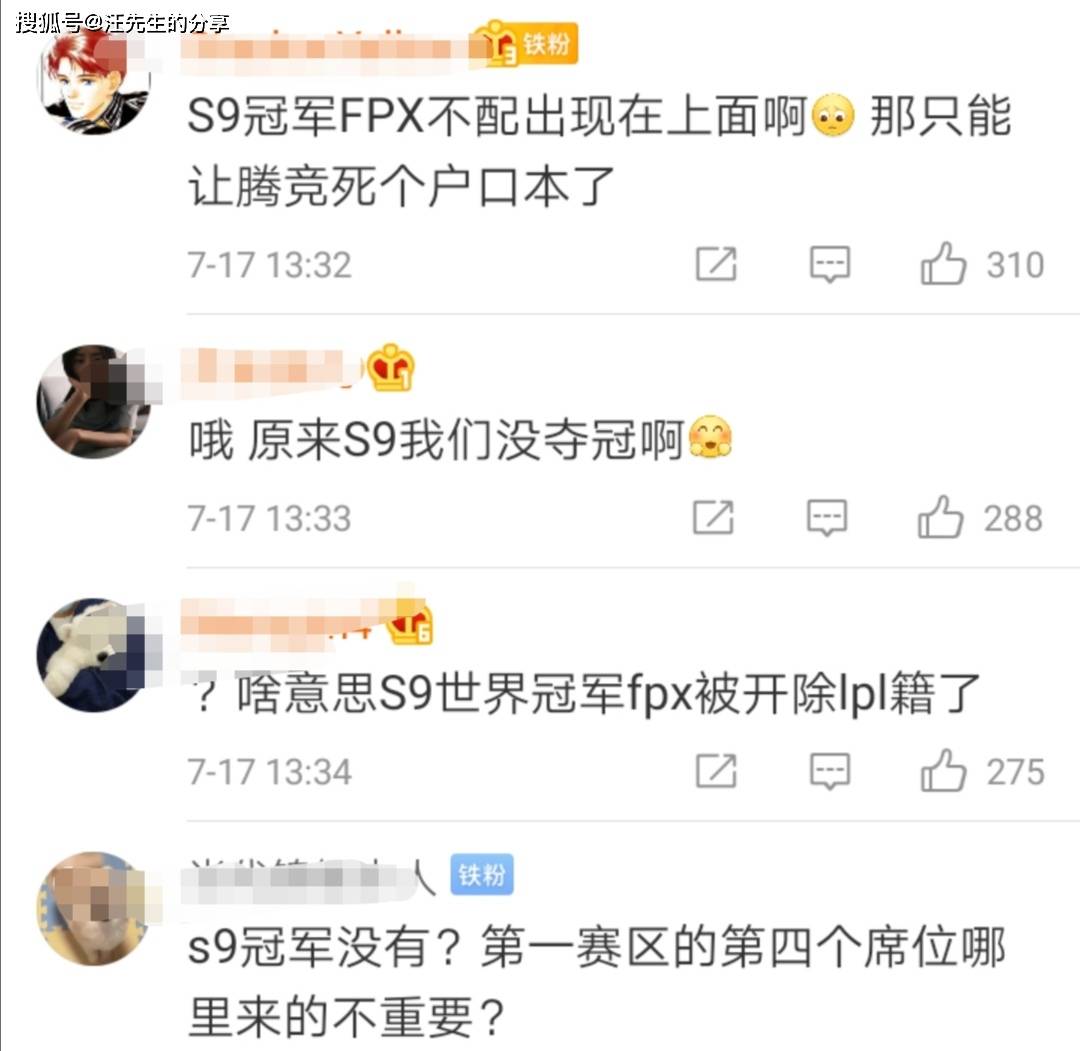This screenshot has height=1051, width=1080.
Task: Like the comment with 275 likes
Action: click(943, 771)
